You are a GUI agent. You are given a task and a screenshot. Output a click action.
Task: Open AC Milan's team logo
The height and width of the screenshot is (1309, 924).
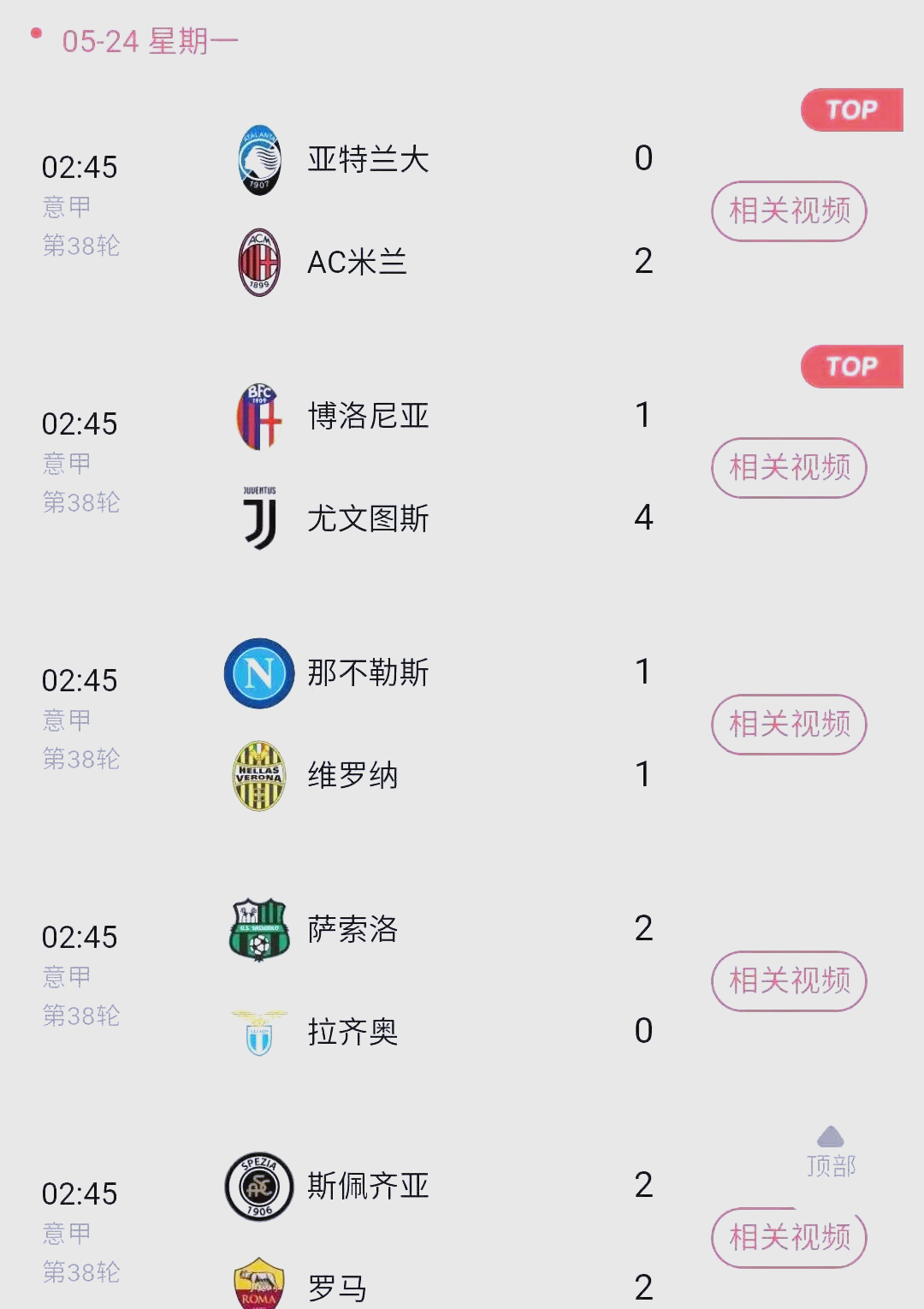pos(258,262)
